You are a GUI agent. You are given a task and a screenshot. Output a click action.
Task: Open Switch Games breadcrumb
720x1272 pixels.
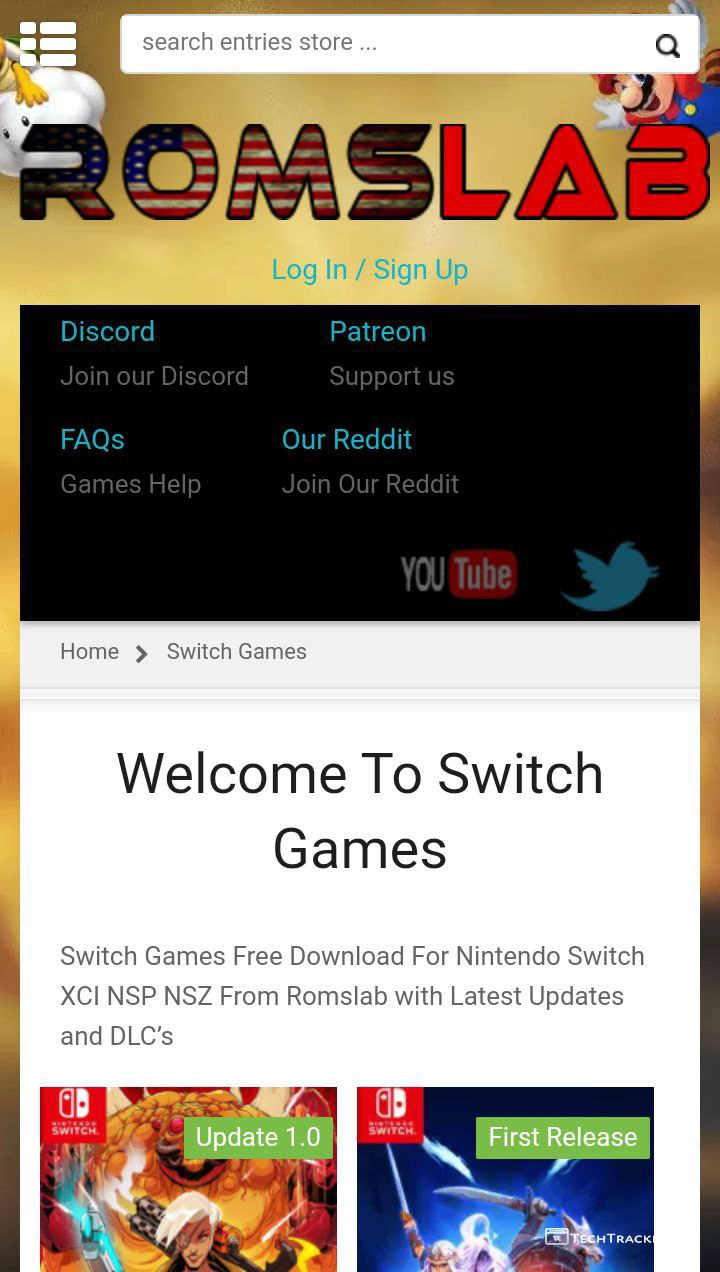(x=236, y=652)
